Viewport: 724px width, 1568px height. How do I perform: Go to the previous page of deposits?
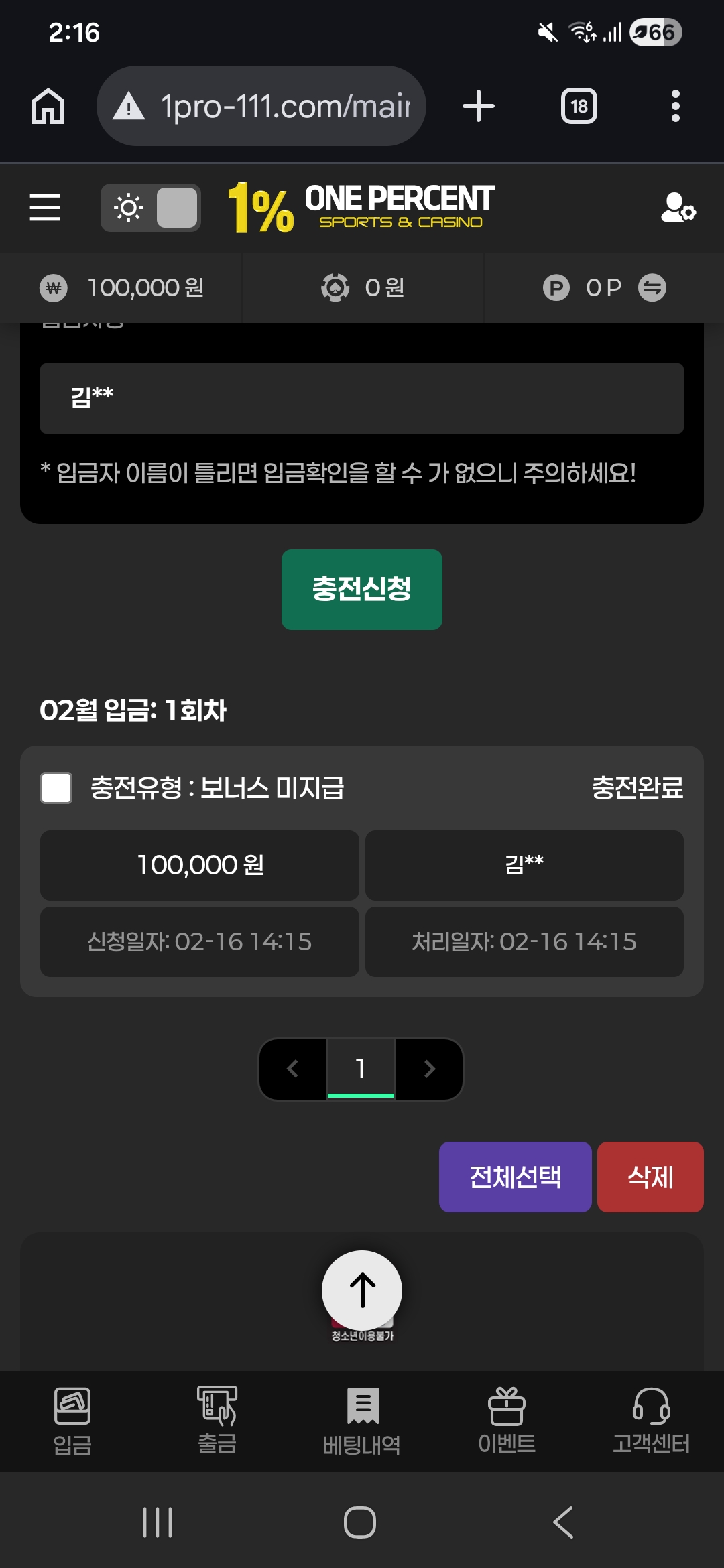coord(293,1069)
